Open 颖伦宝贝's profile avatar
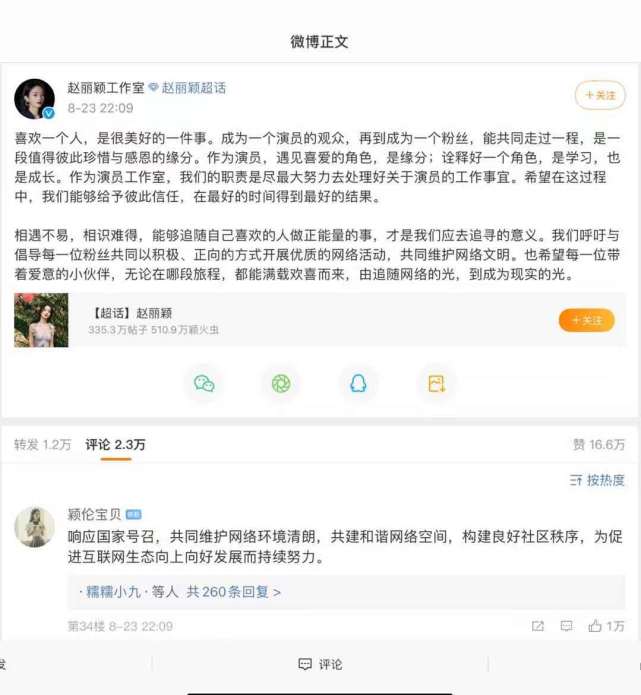The height and width of the screenshot is (695, 641). [x=34, y=526]
